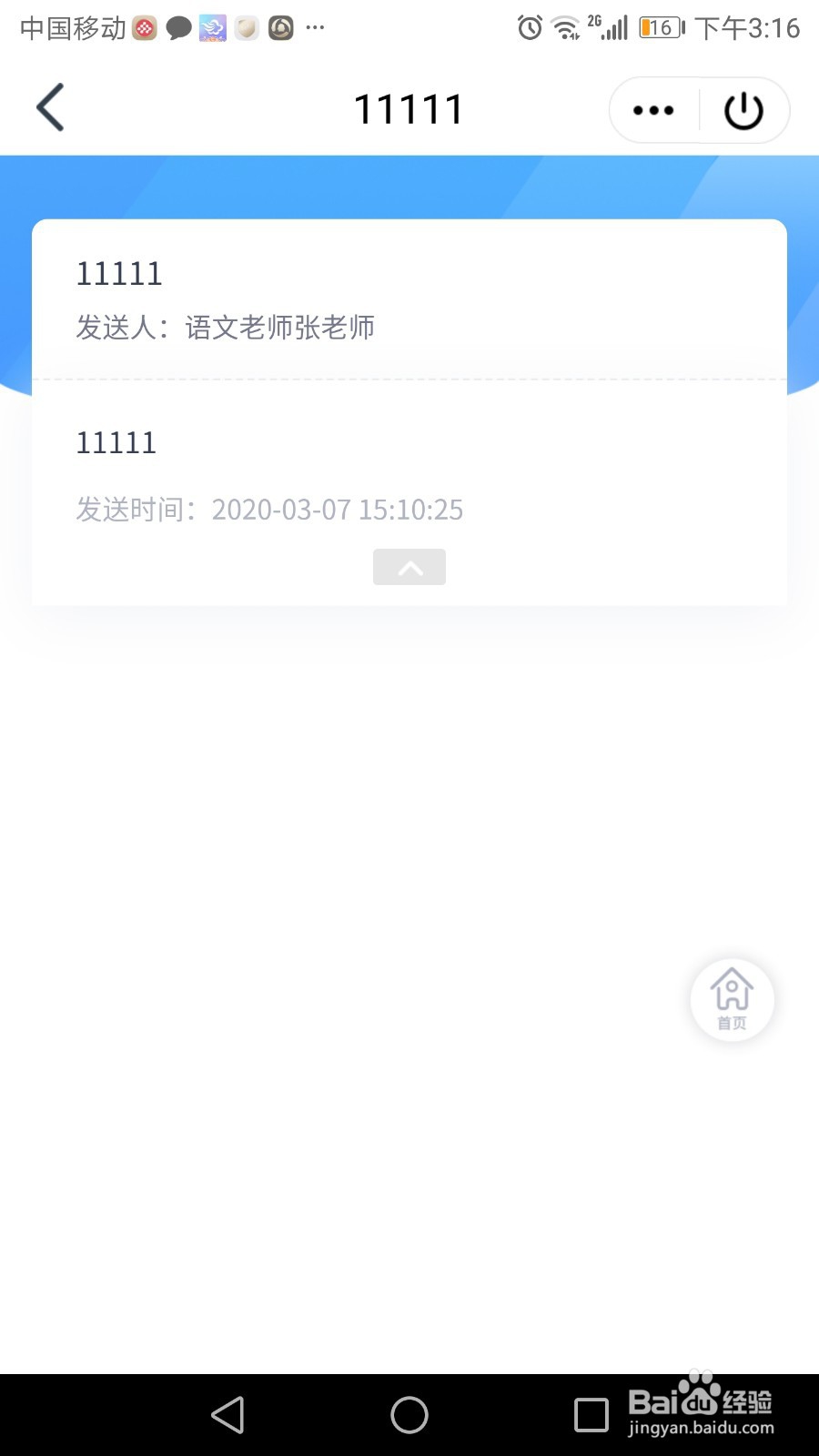Tap the Android home circle button
The height and width of the screenshot is (1456, 819).
409,1415
